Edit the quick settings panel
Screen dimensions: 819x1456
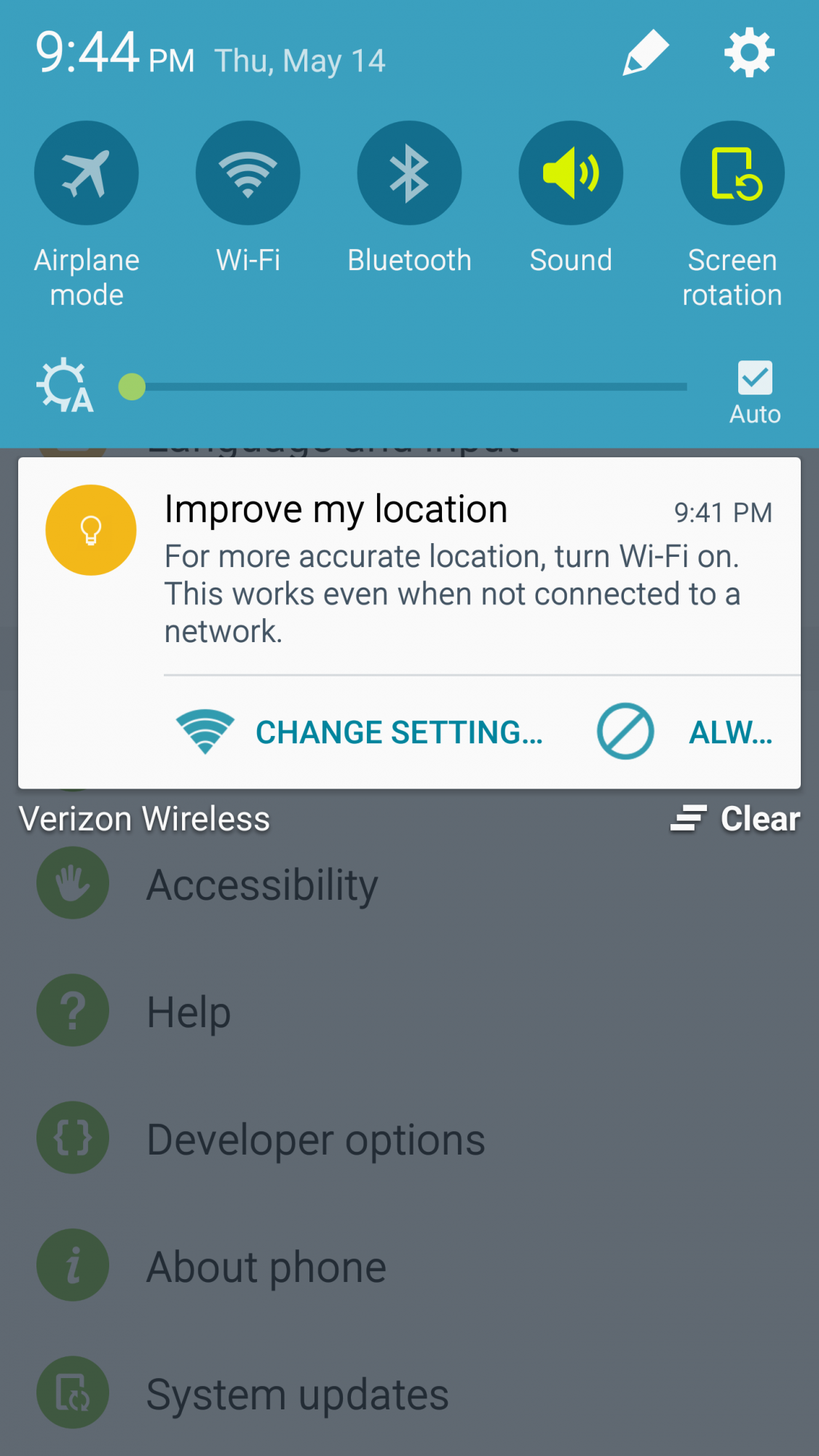pyautogui.click(x=645, y=52)
